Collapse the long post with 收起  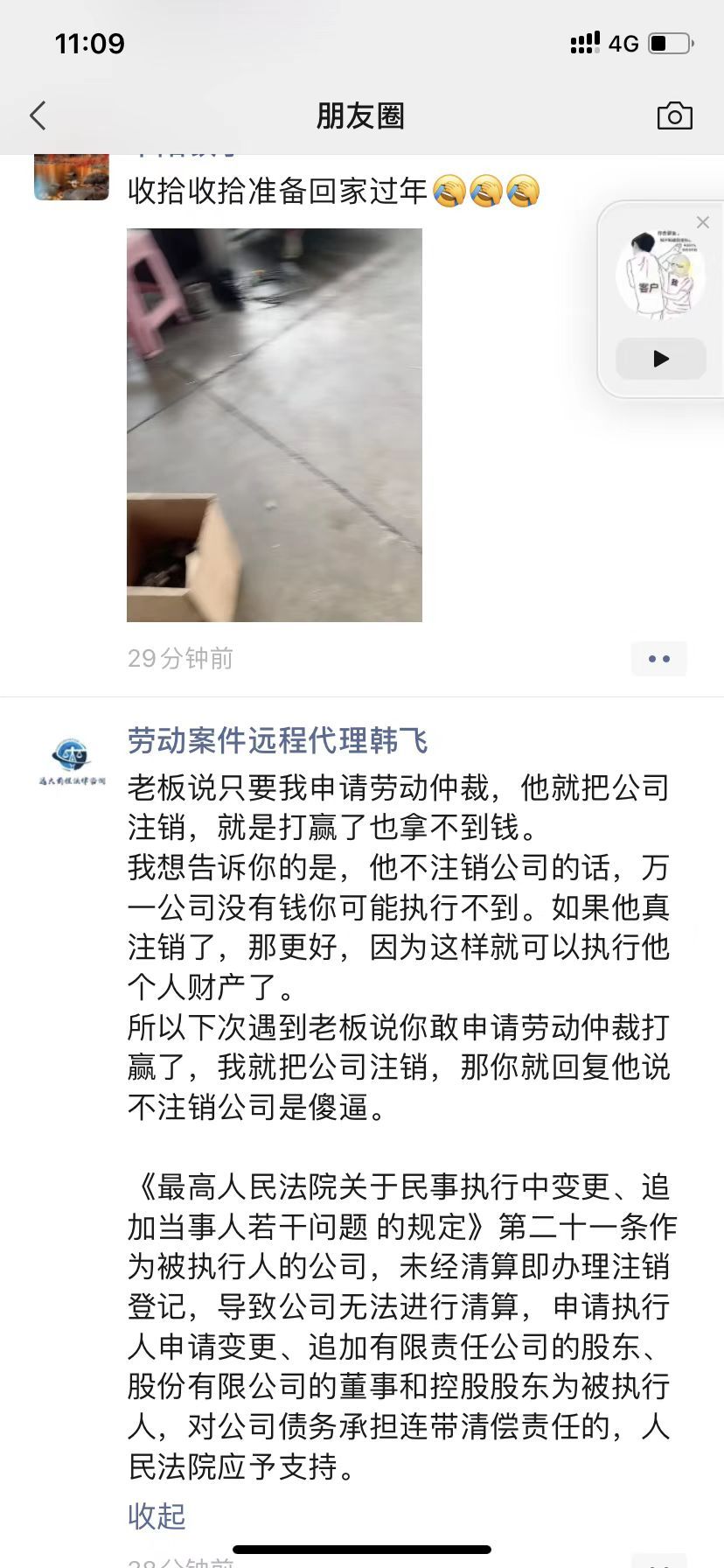point(157,1516)
